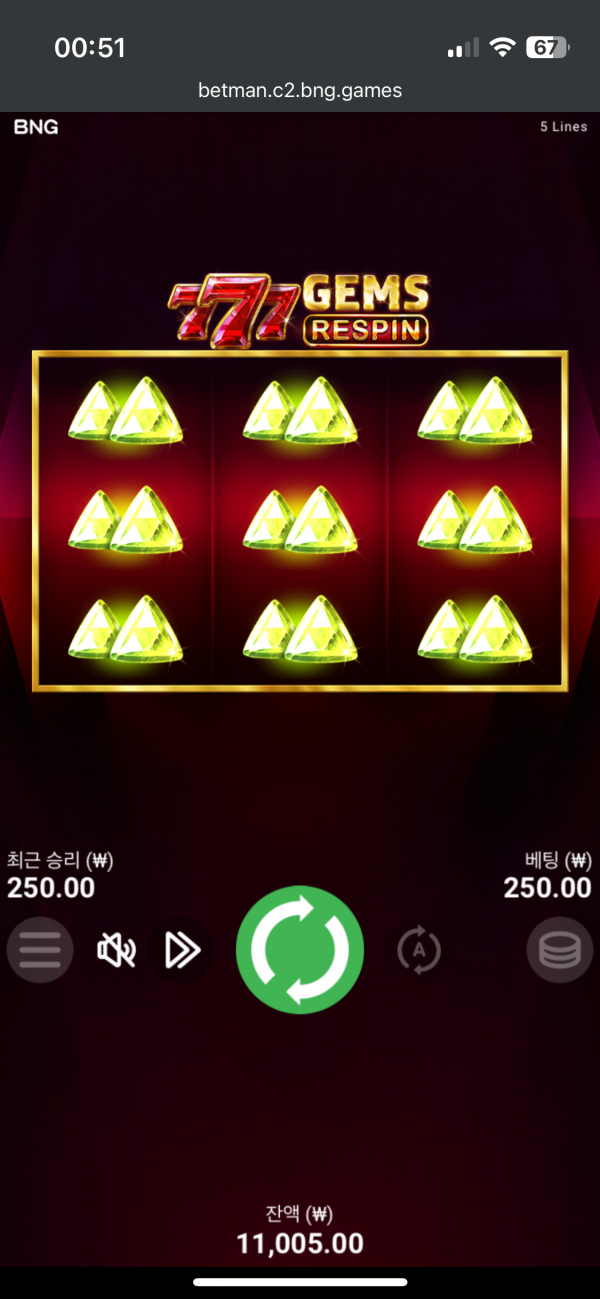The width and height of the screenshot is (600, 1299).
Task: Enable turbo fast-forward spin mode
Action: pos(183,950)
